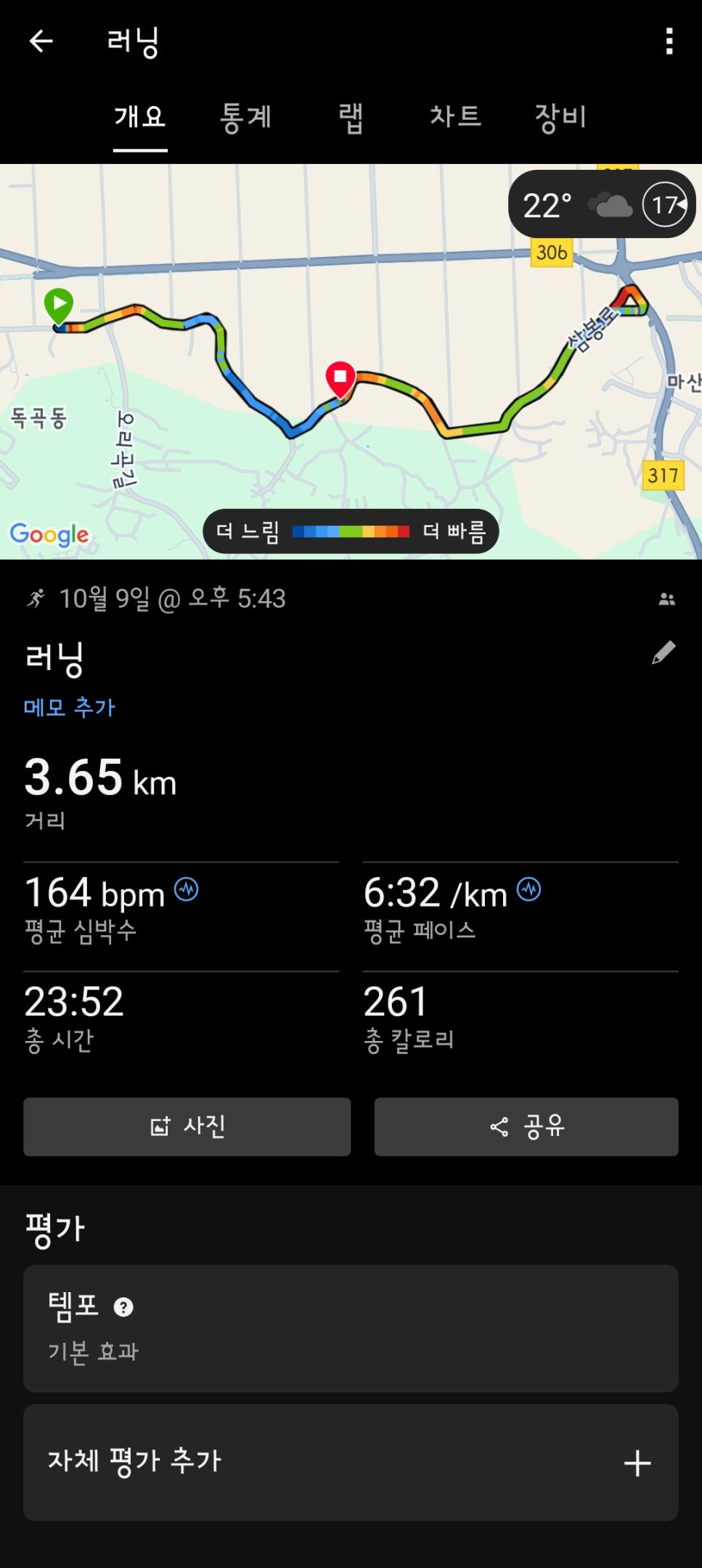Open the overflow menu
The height and width of the screenshot is (1568, 702).
click(x=669, y=41)
